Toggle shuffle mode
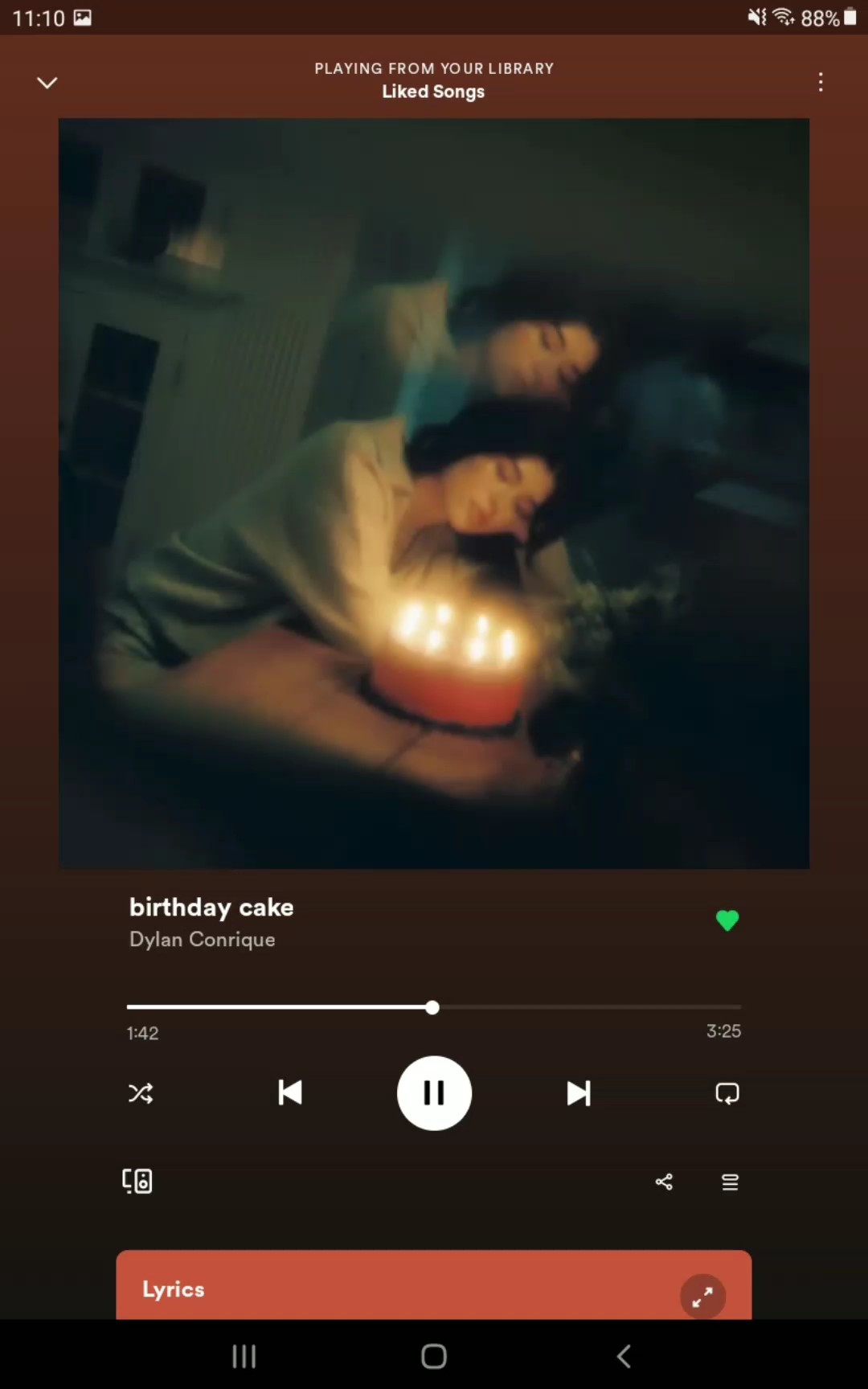 (x=141, y=1093)
